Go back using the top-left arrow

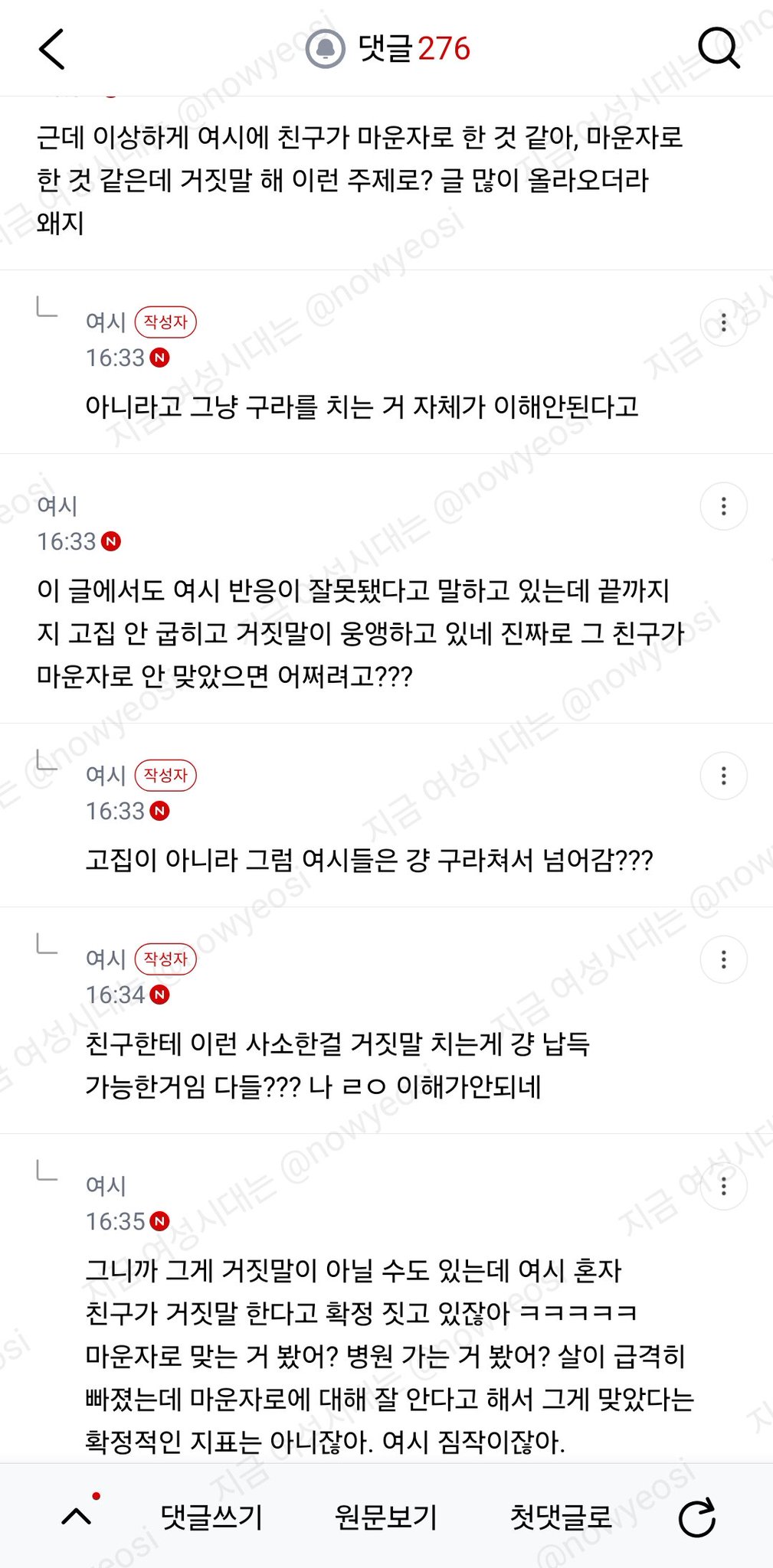[52, 50]
